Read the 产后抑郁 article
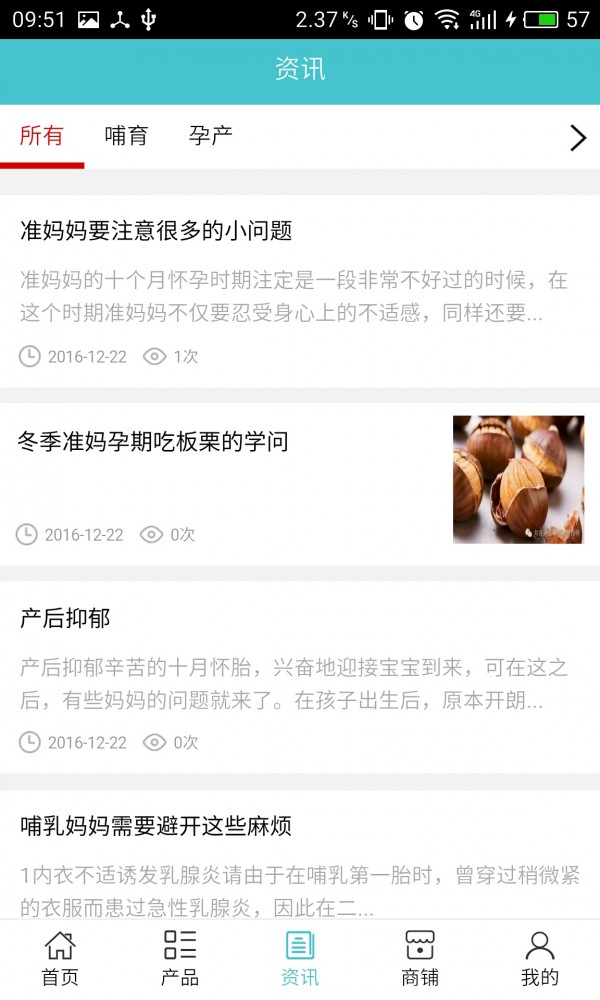This screenshot has width=600, height=1000. pyautogui.click(x=65, y=619)
